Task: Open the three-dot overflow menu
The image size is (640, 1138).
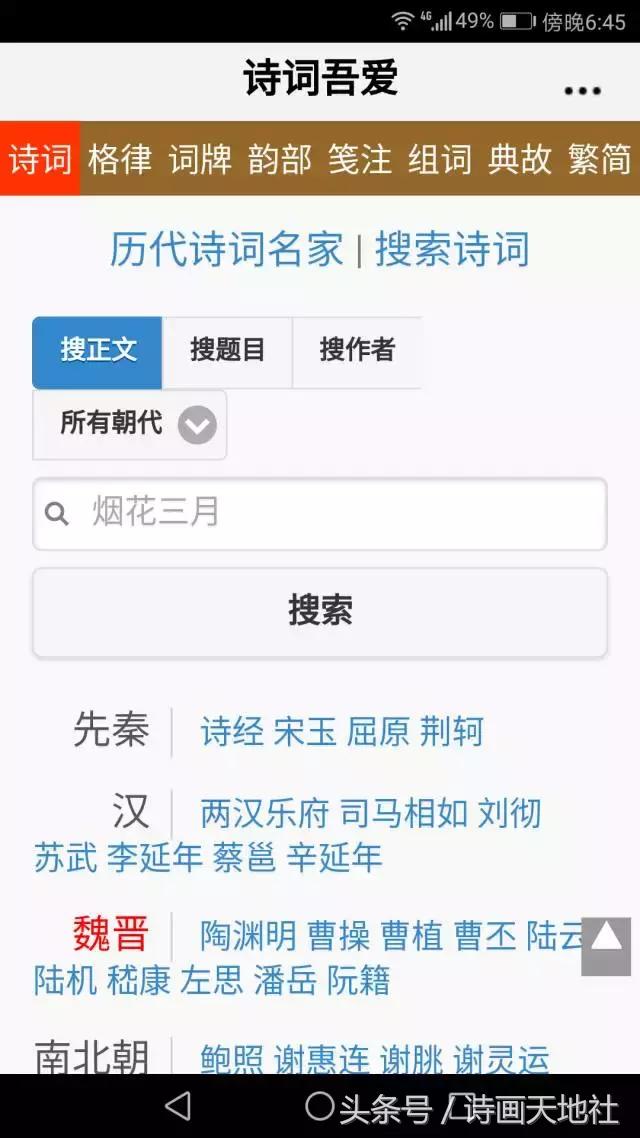Action: click(582, 90)
